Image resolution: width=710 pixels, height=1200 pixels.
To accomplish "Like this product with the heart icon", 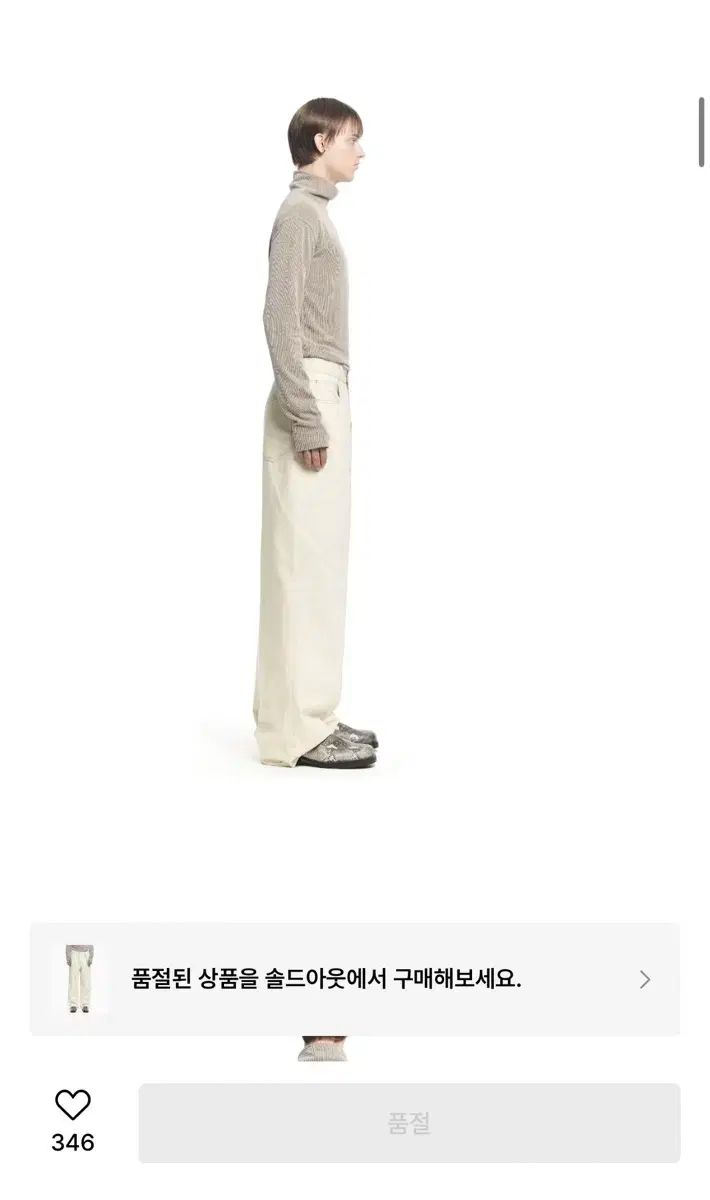I will [72, 1104].
